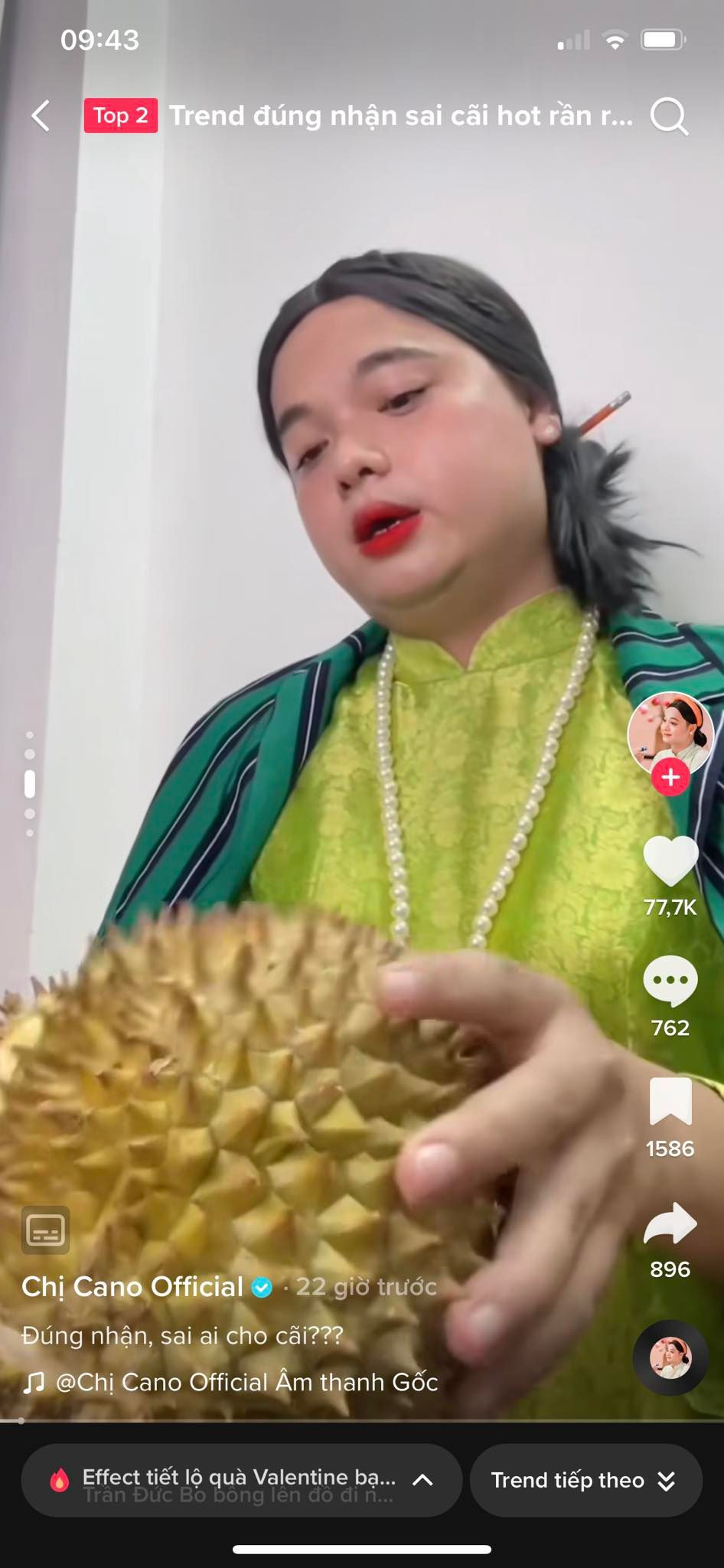Follow the creator with the plus button
The image size is (724, 1568).
670,777
